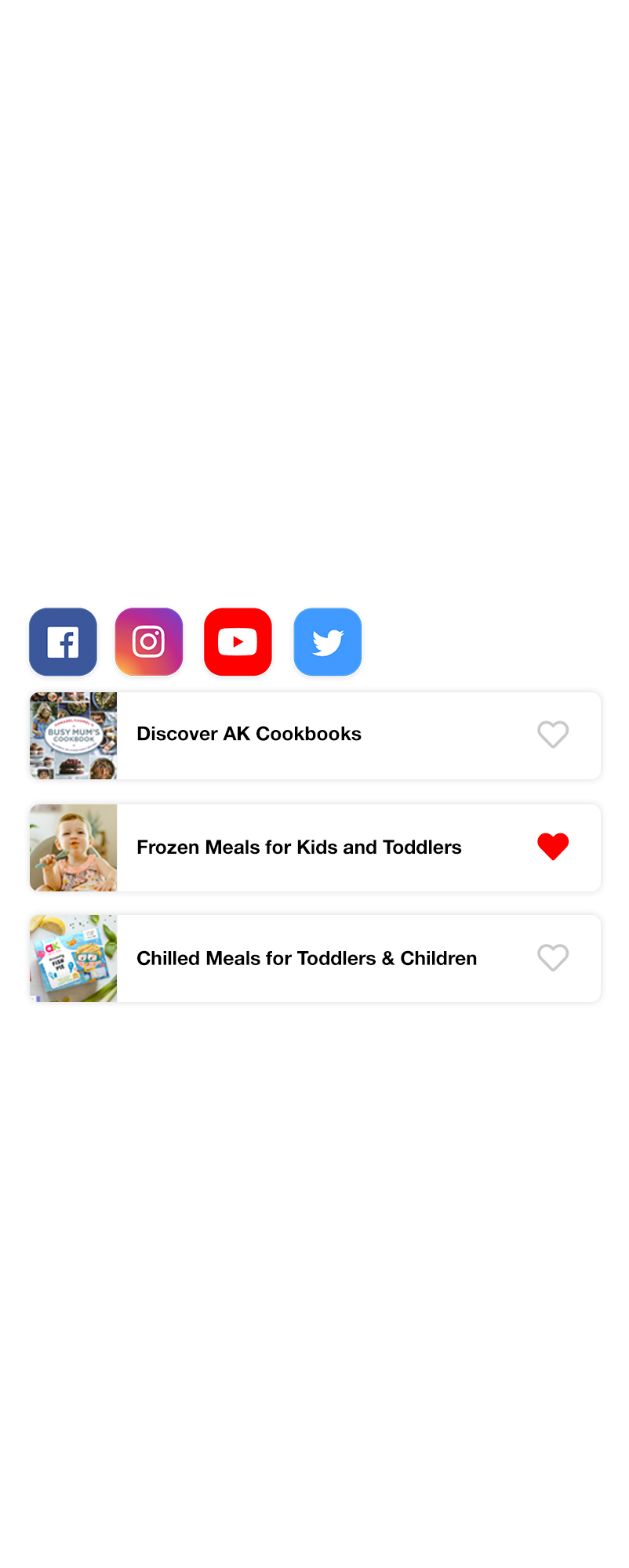
Task: Open the Instagram profile
Action: 149,642
